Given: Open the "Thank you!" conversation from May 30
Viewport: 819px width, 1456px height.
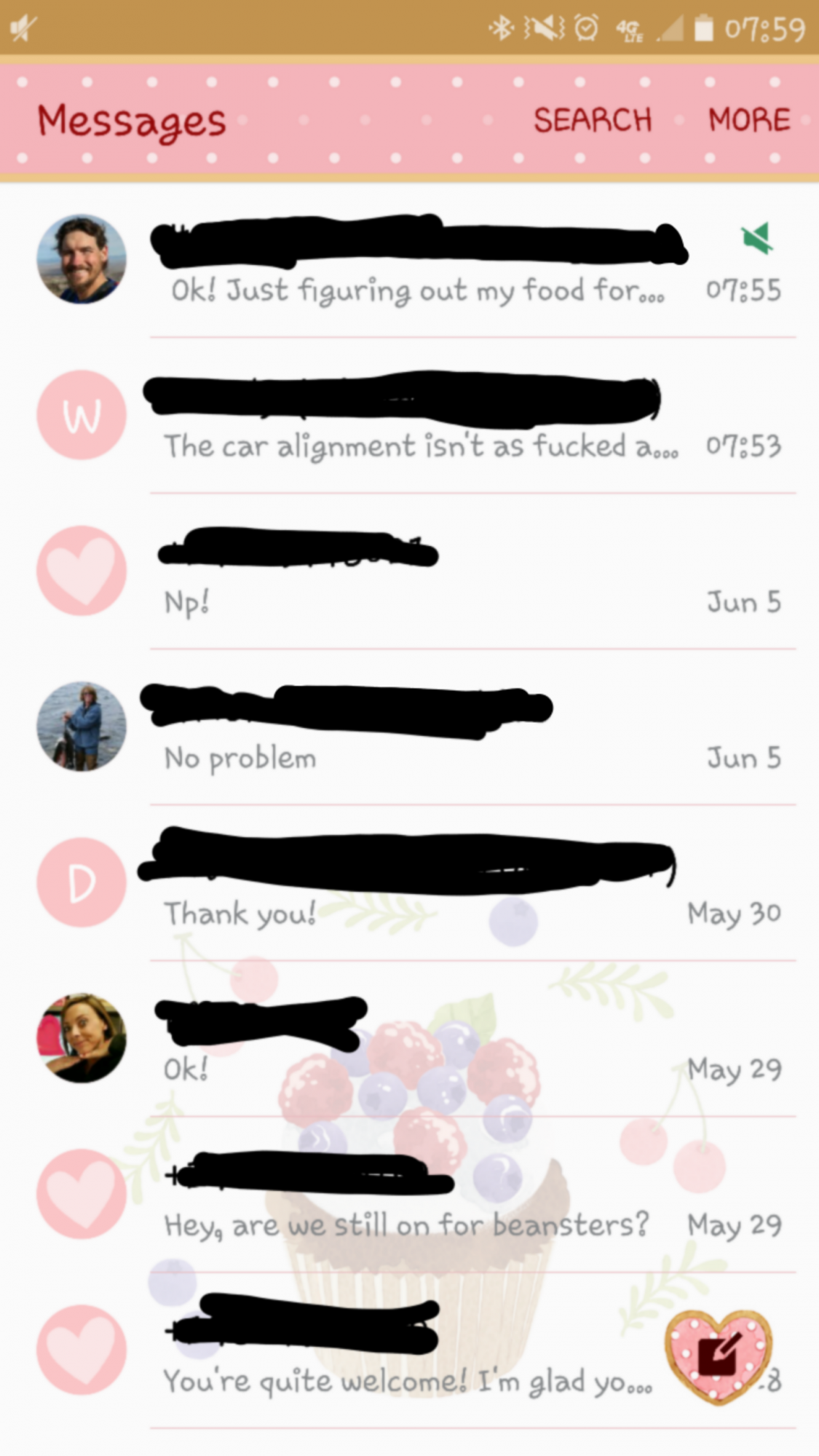Looking at the screenshot, I should (x=437, y=913).
